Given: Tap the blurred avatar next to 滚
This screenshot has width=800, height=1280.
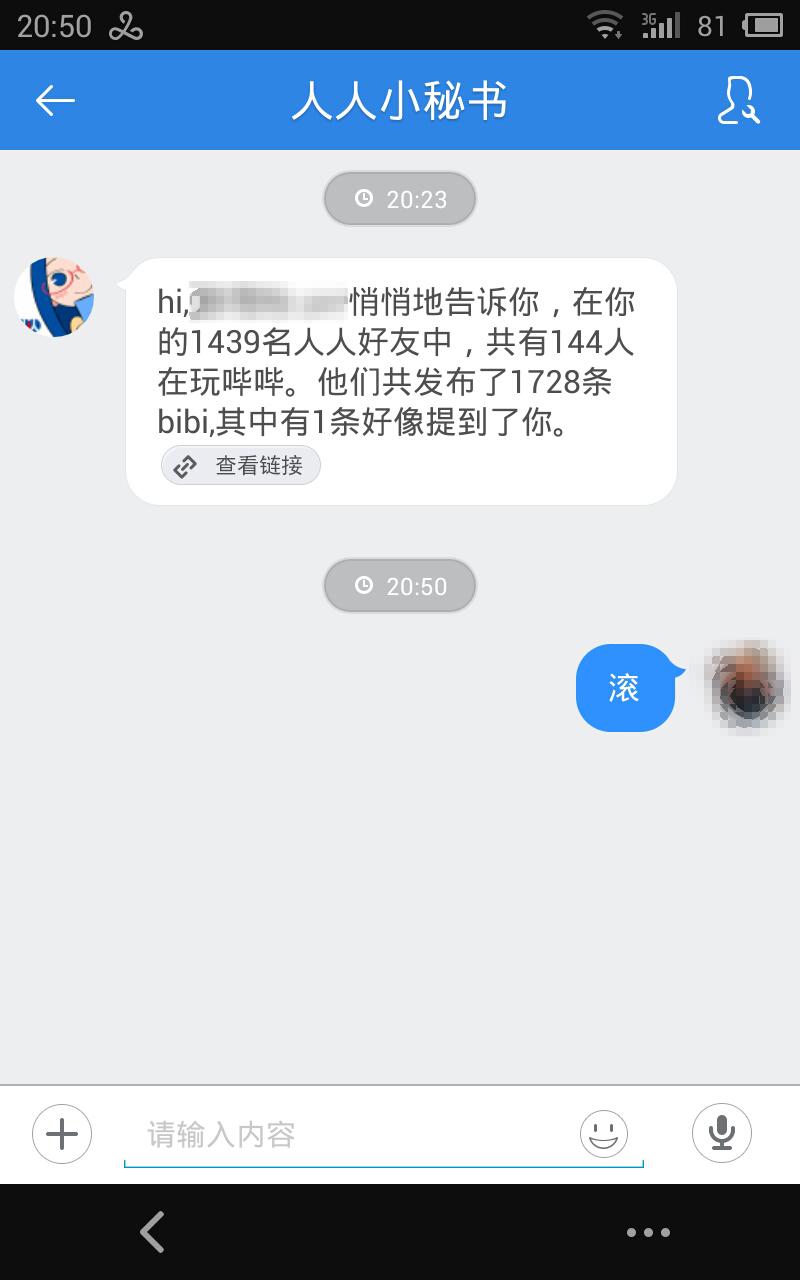Looking at the screenshot, I should pos(744,689).
